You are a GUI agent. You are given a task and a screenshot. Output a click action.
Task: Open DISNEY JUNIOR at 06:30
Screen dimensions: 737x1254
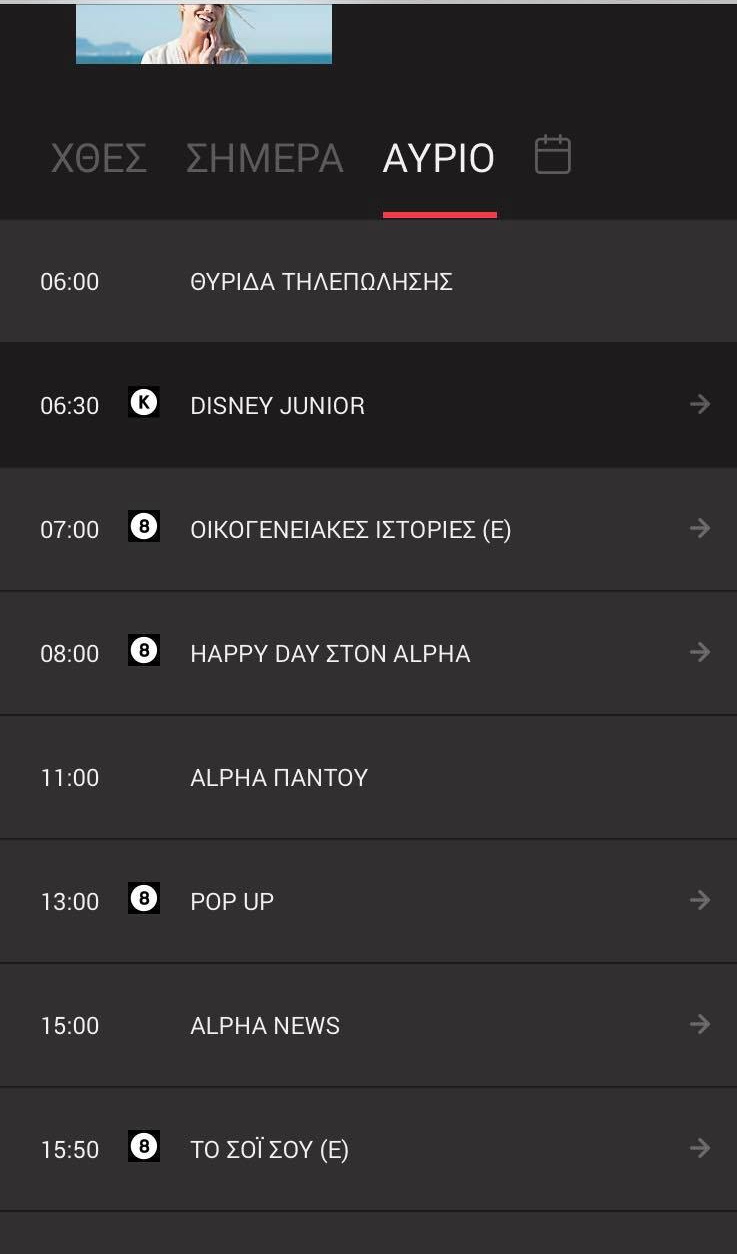click(368, 405)
